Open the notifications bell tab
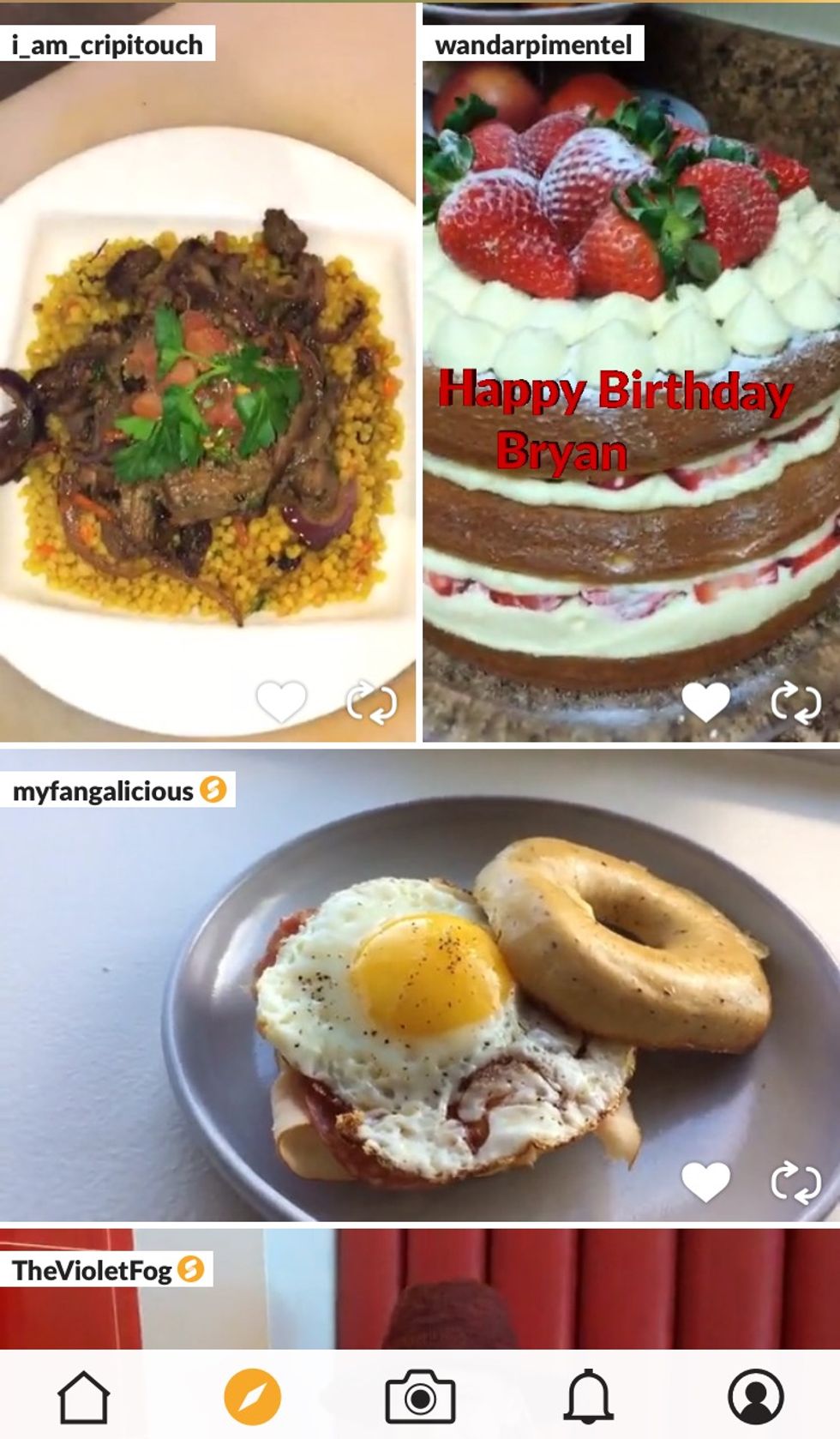This screenshot has height=1439, width=840. tap(588, 1397)
